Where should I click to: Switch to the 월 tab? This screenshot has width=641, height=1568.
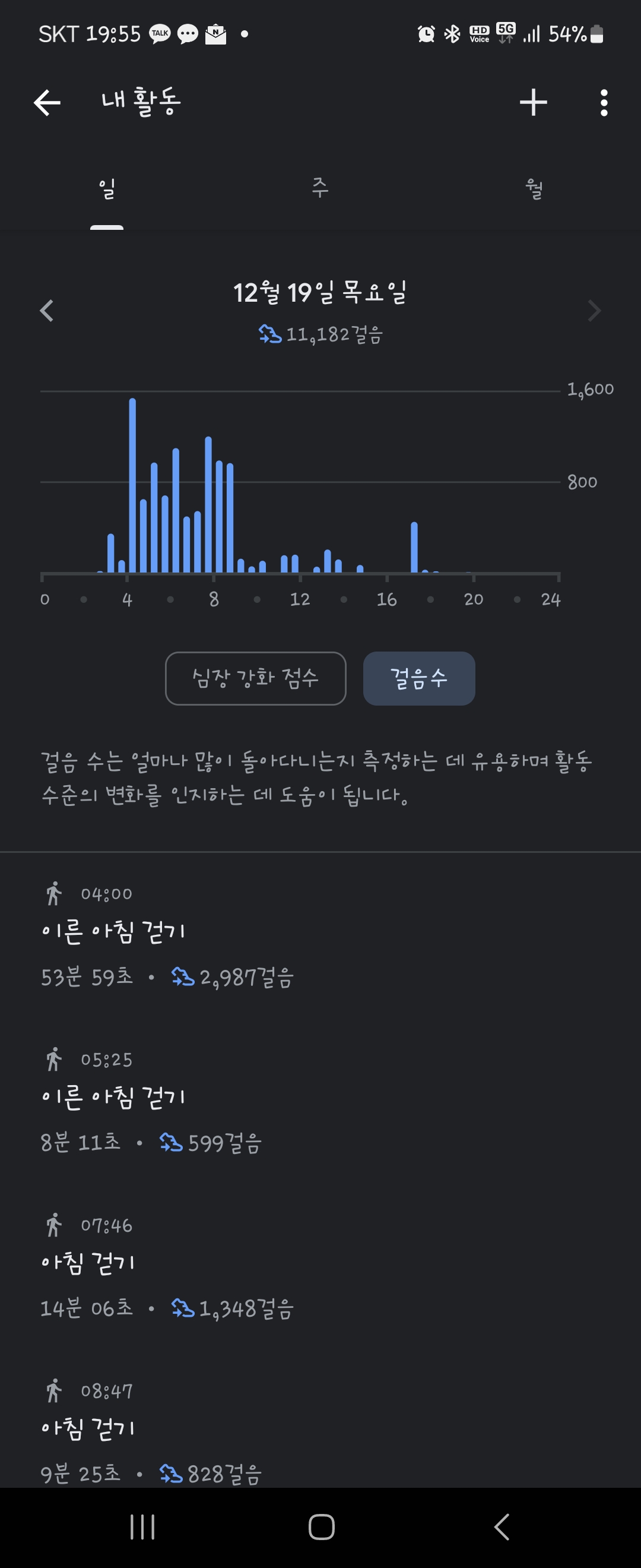(534, 188)
